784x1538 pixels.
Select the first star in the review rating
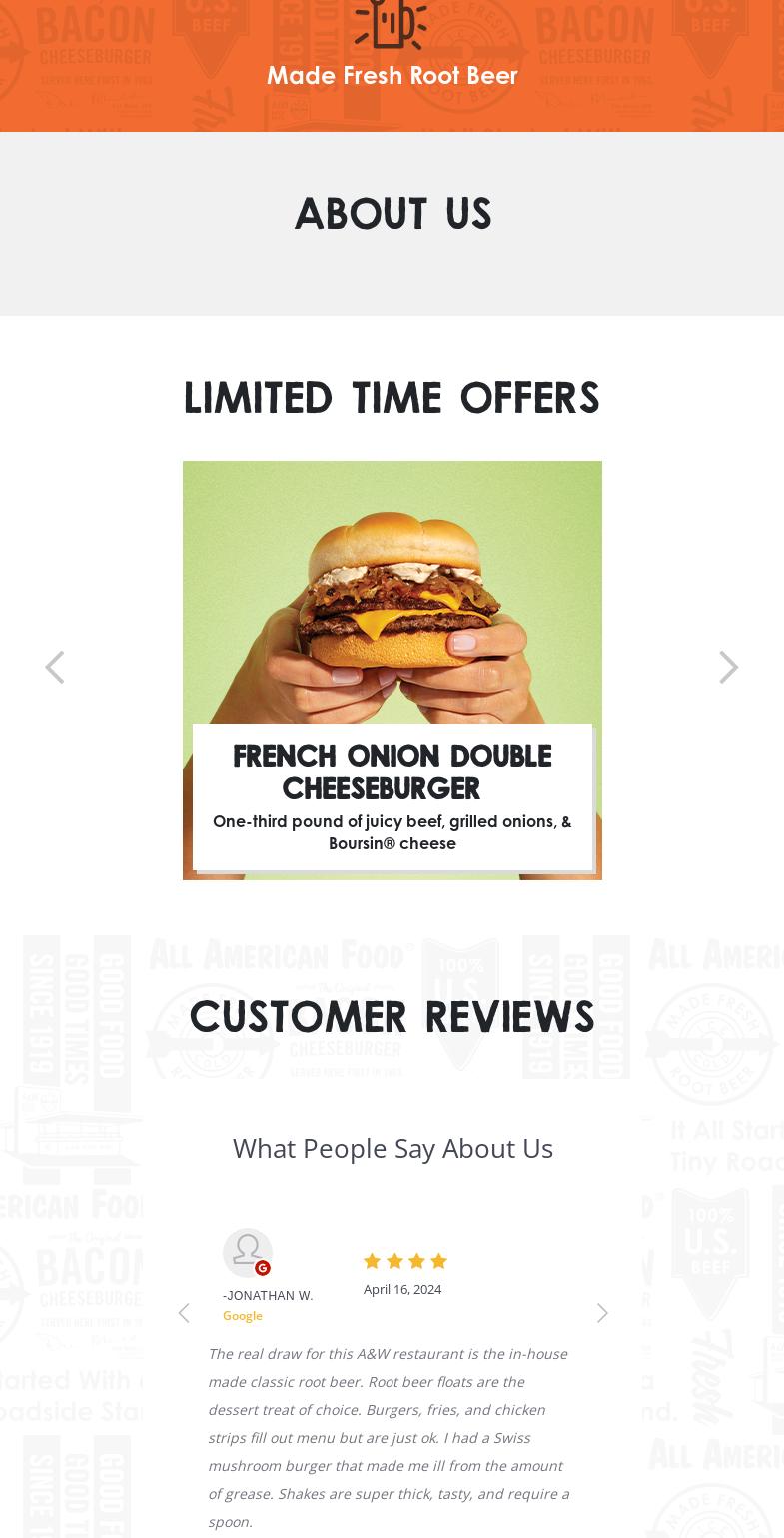372,1261
